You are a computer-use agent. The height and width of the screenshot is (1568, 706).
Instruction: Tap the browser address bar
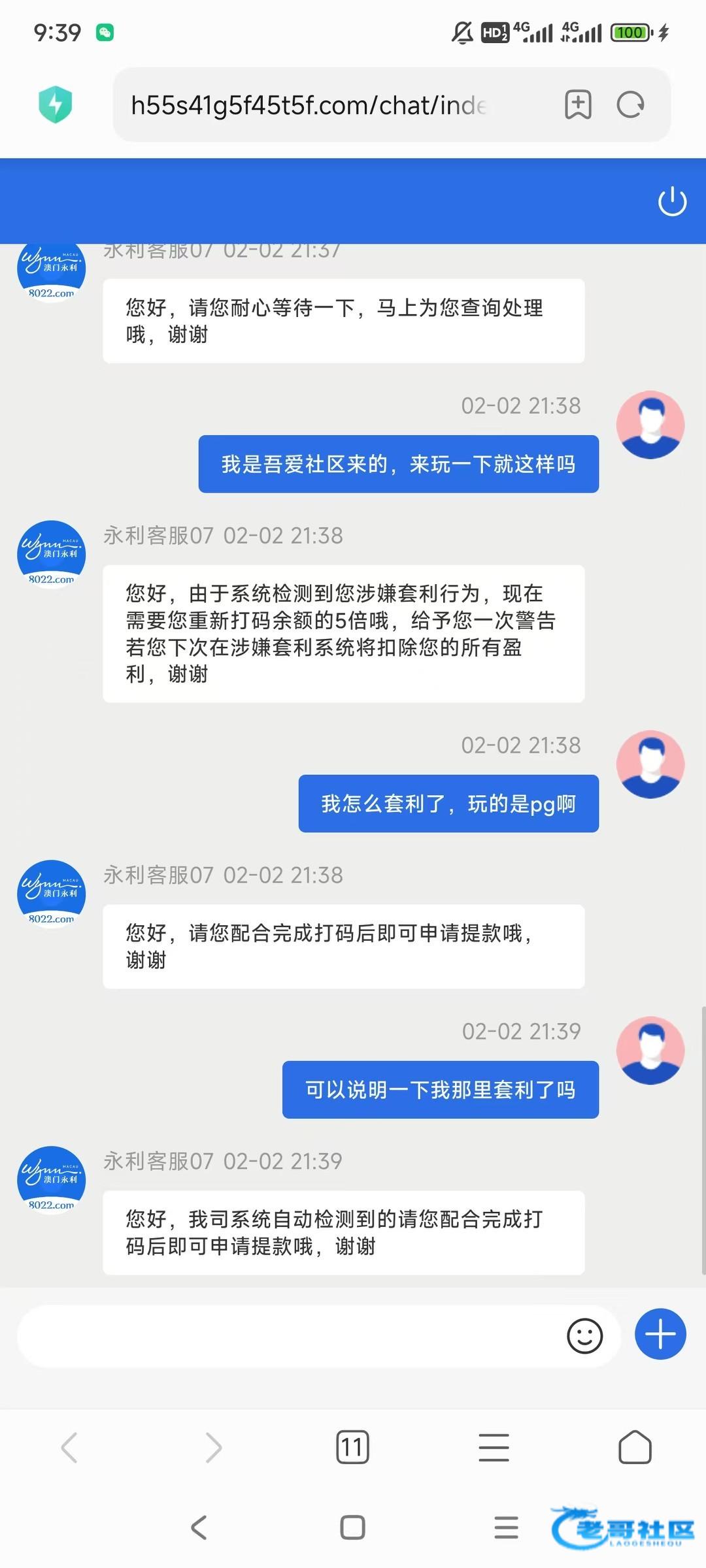[307, 105]
